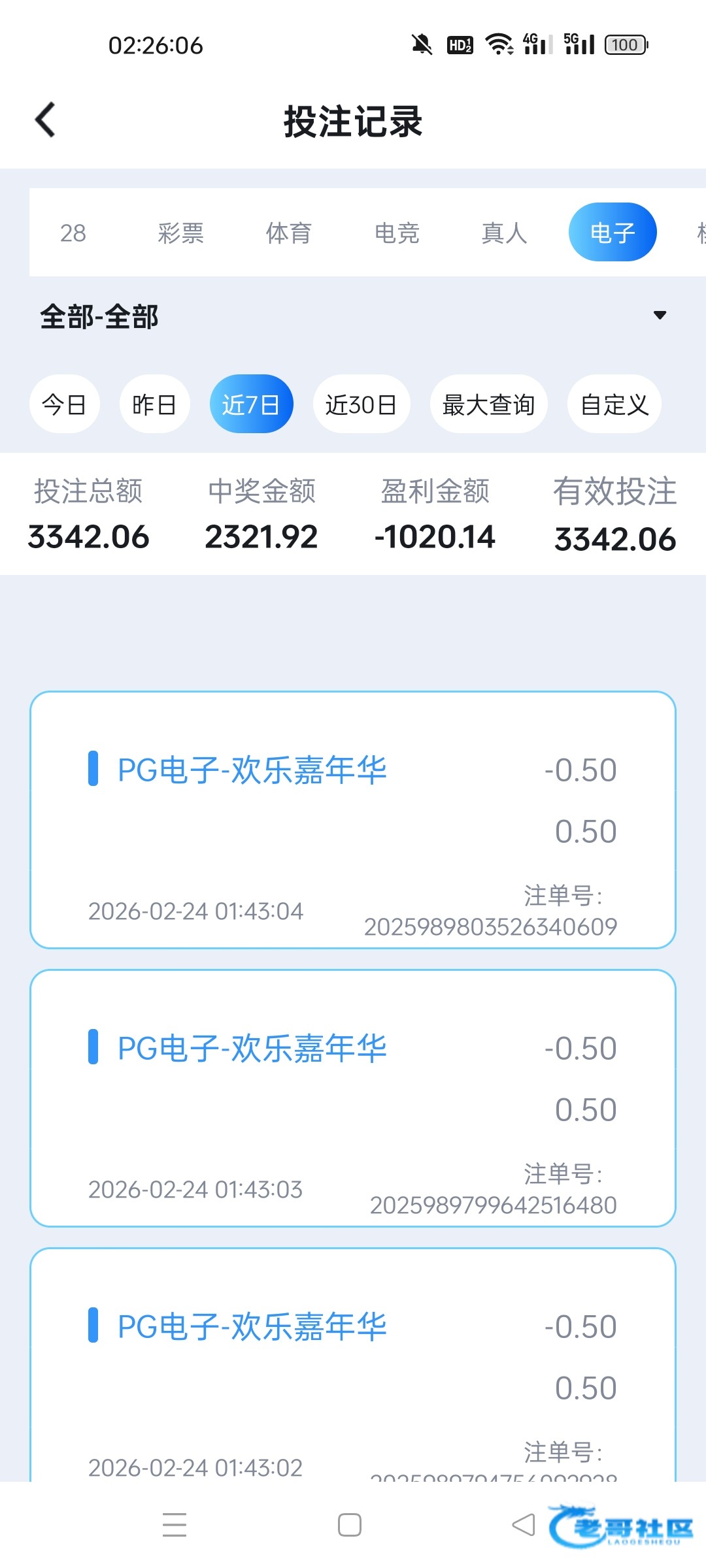This screenshot has height=1568, width=706.
Task: Open the 体育 tab
Action: [288, 233]
